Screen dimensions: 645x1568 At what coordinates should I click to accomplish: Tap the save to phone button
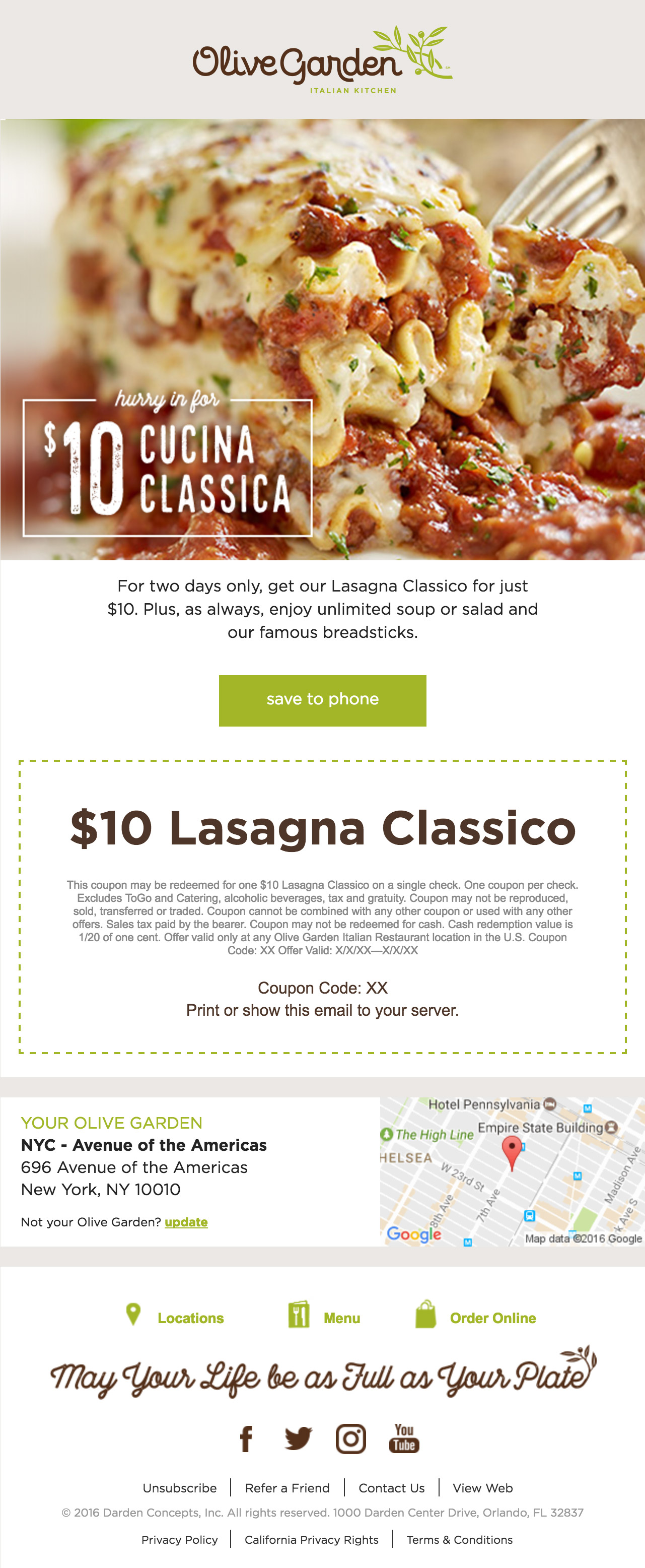[x=322, y=700]
